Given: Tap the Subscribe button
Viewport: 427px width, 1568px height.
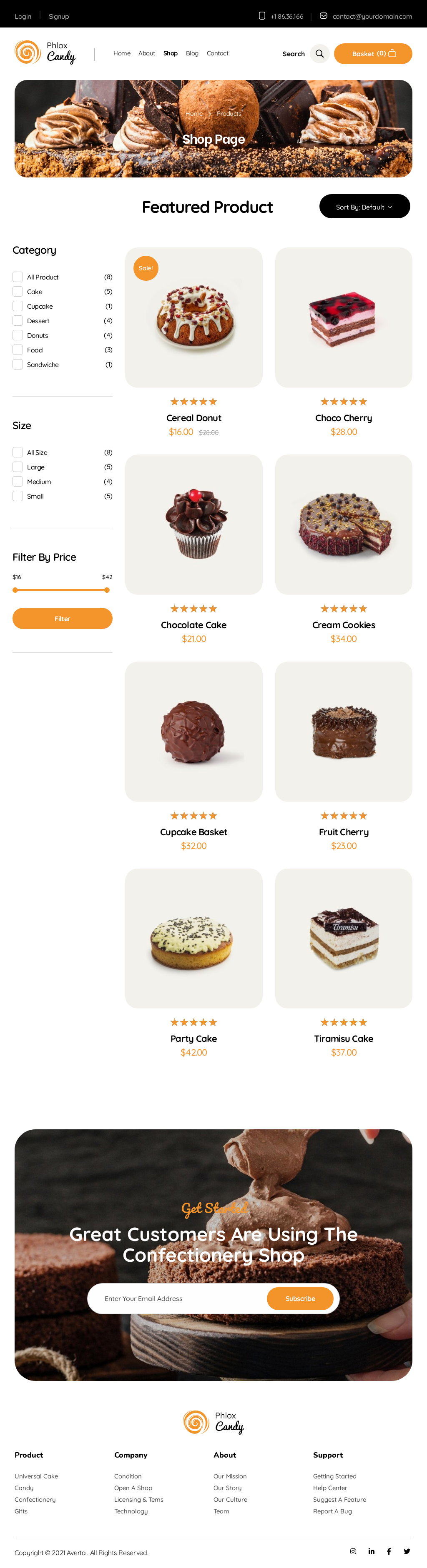Looking at the screenshot, I should click(300, 1298).
